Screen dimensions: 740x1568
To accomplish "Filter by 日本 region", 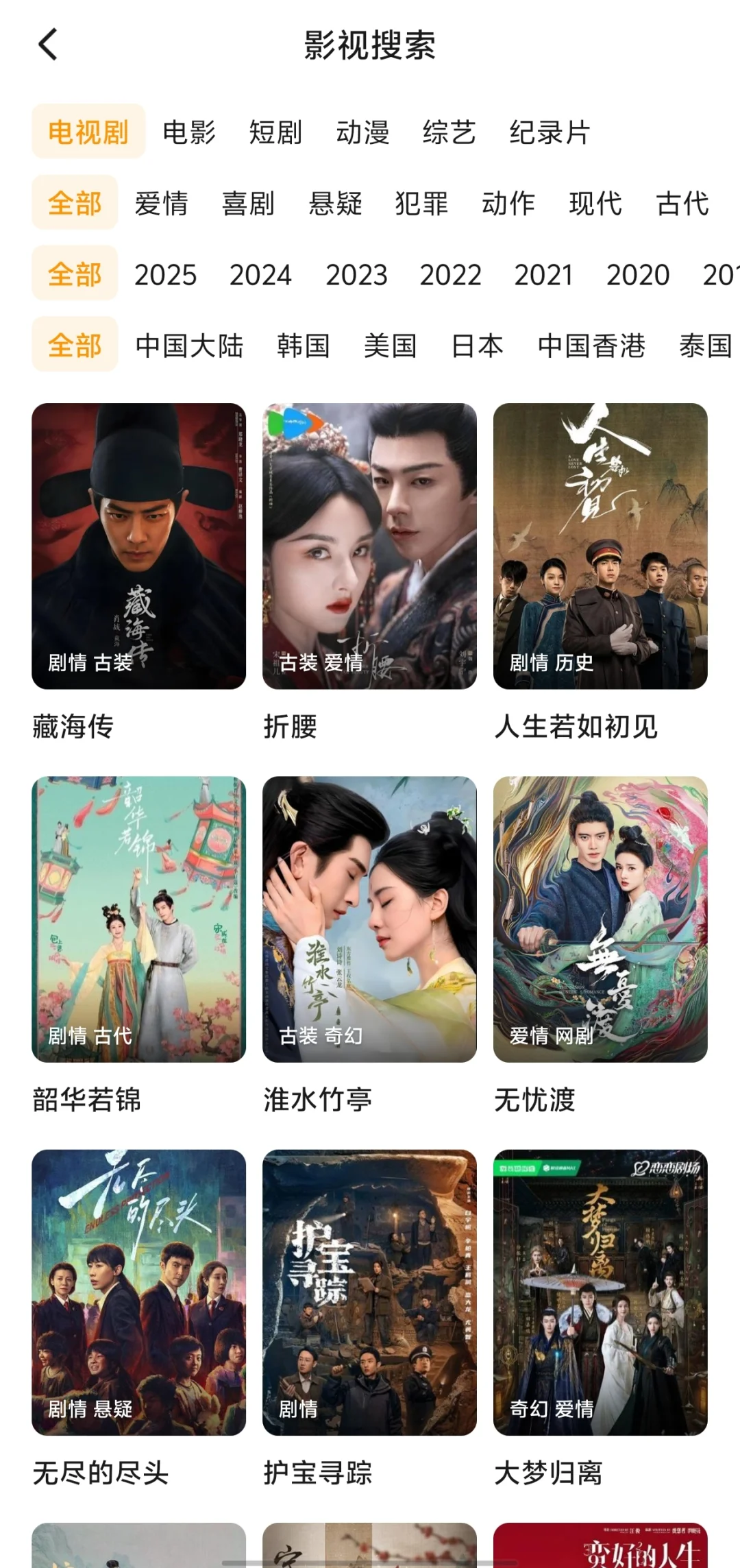I will (478, 346).
